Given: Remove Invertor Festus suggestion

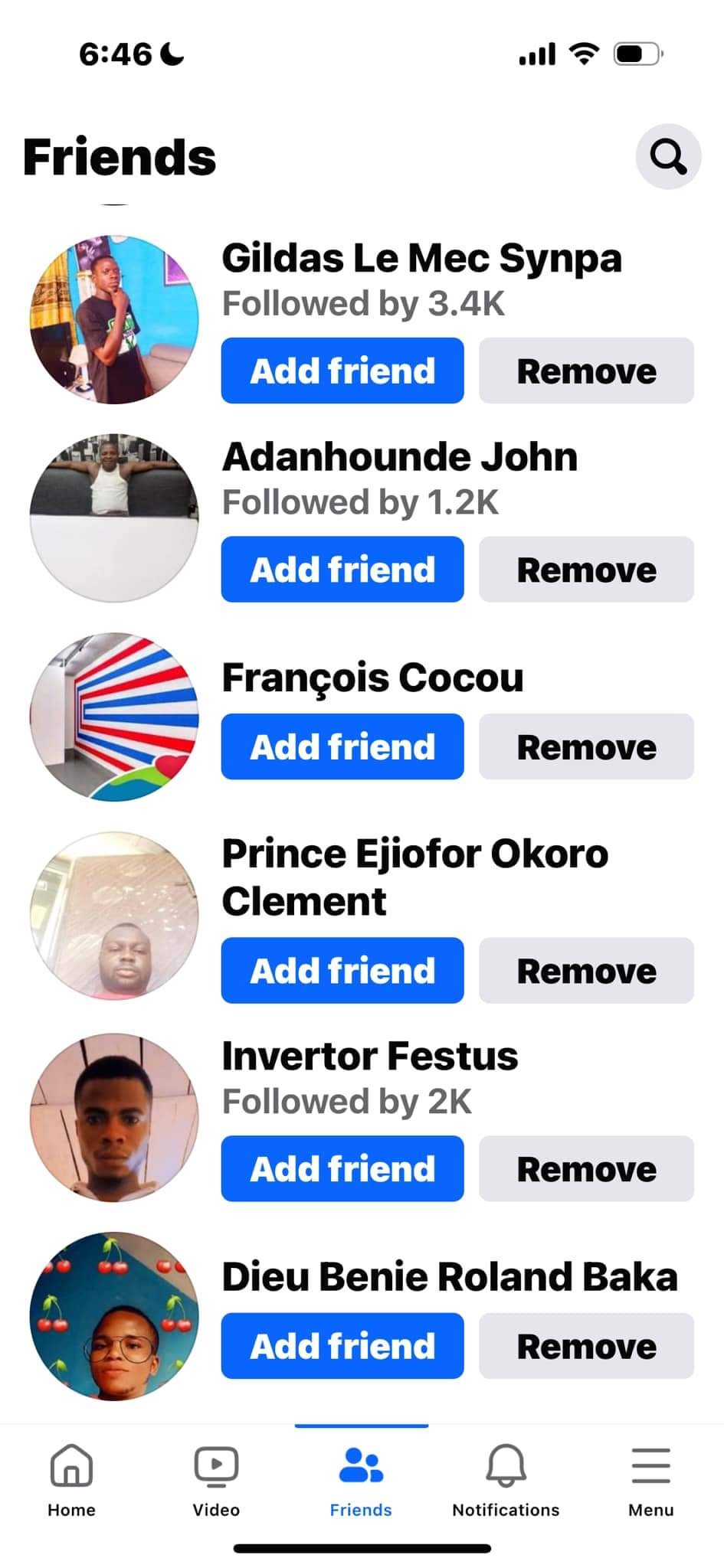Looking at the screenshot, I should [586, 1169].
